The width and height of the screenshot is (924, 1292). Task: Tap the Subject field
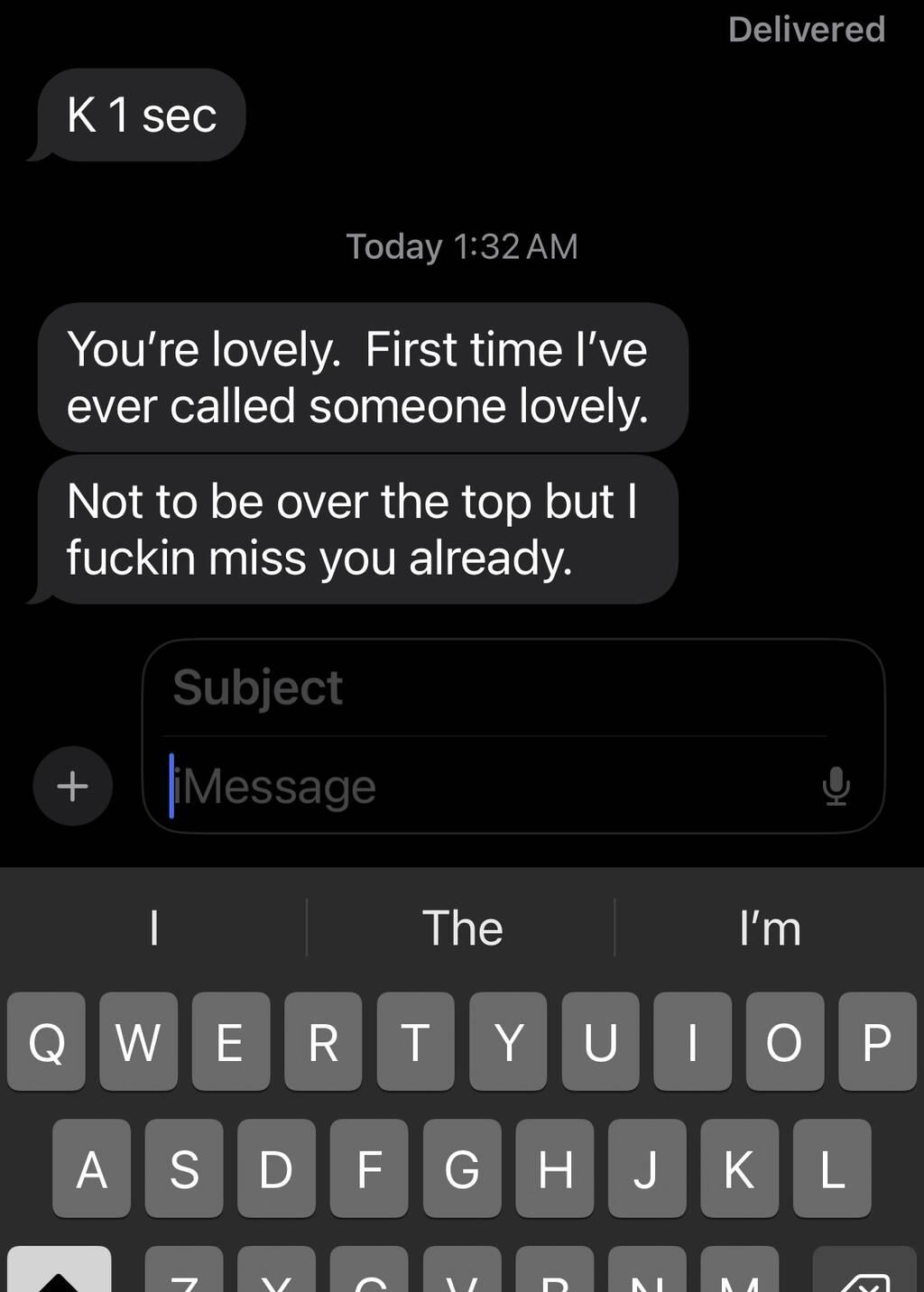coord(496,688)
